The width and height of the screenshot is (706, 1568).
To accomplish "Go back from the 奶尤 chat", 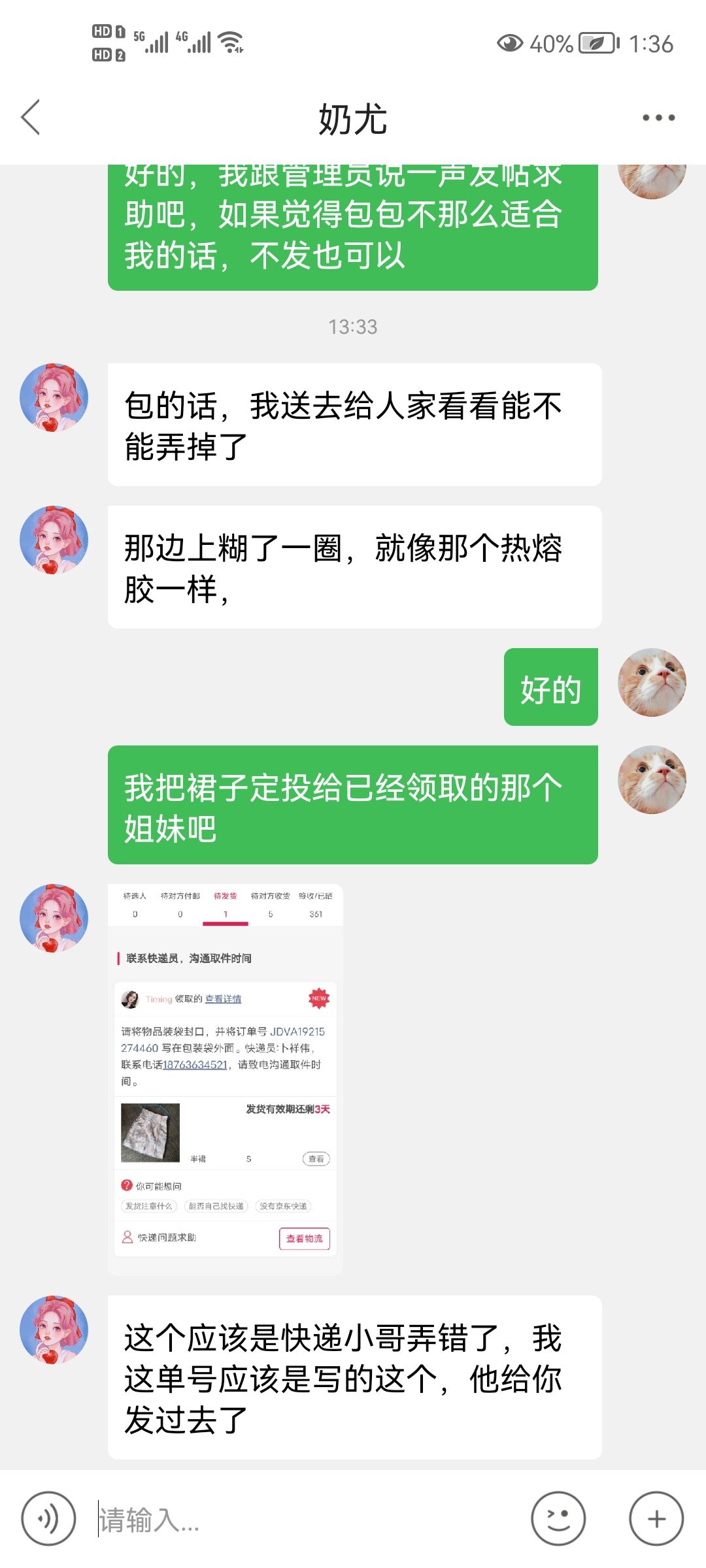I will [31, 118].
